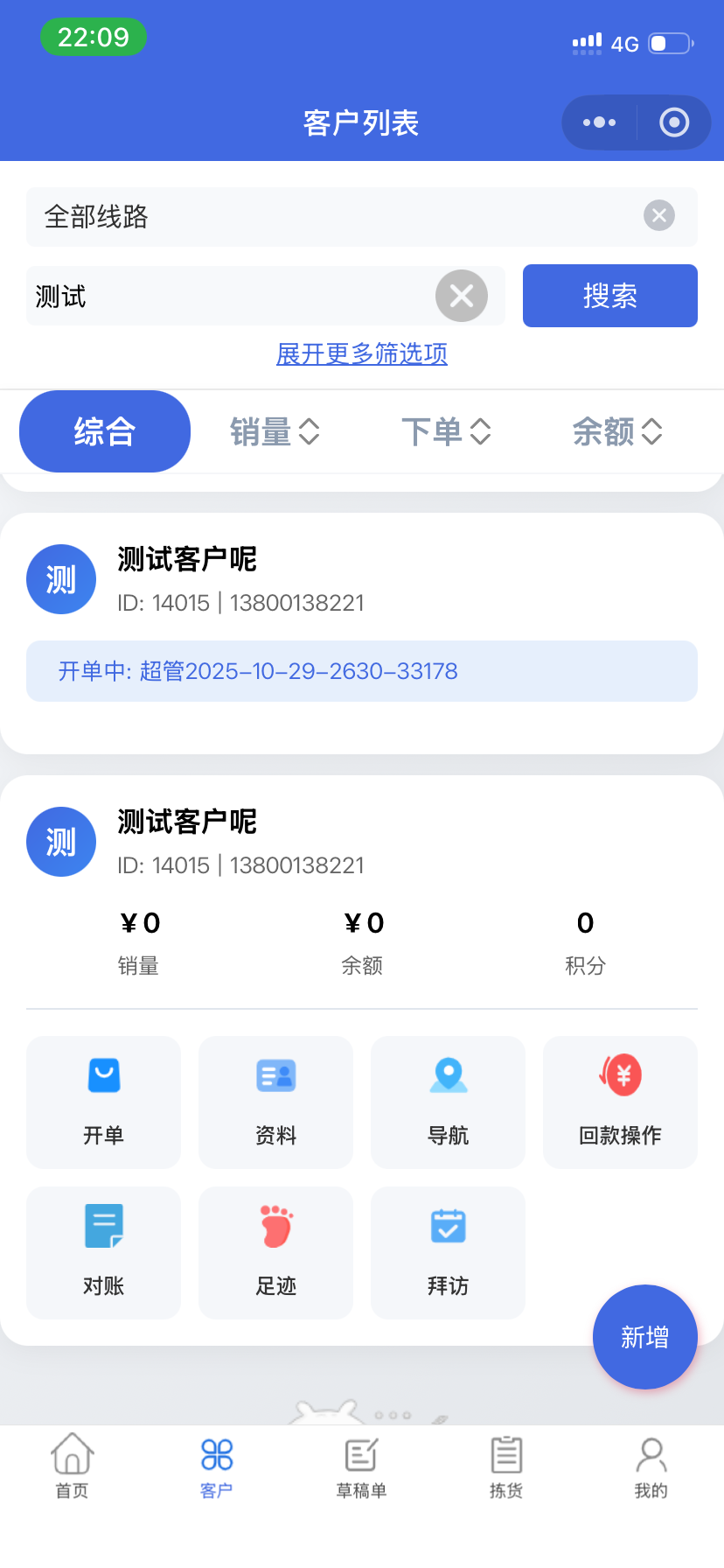Screen dimensions: 724x1568
Task: Clear the 测试 search keyword field
Action: pyautogui.click(x=463, y=296)
